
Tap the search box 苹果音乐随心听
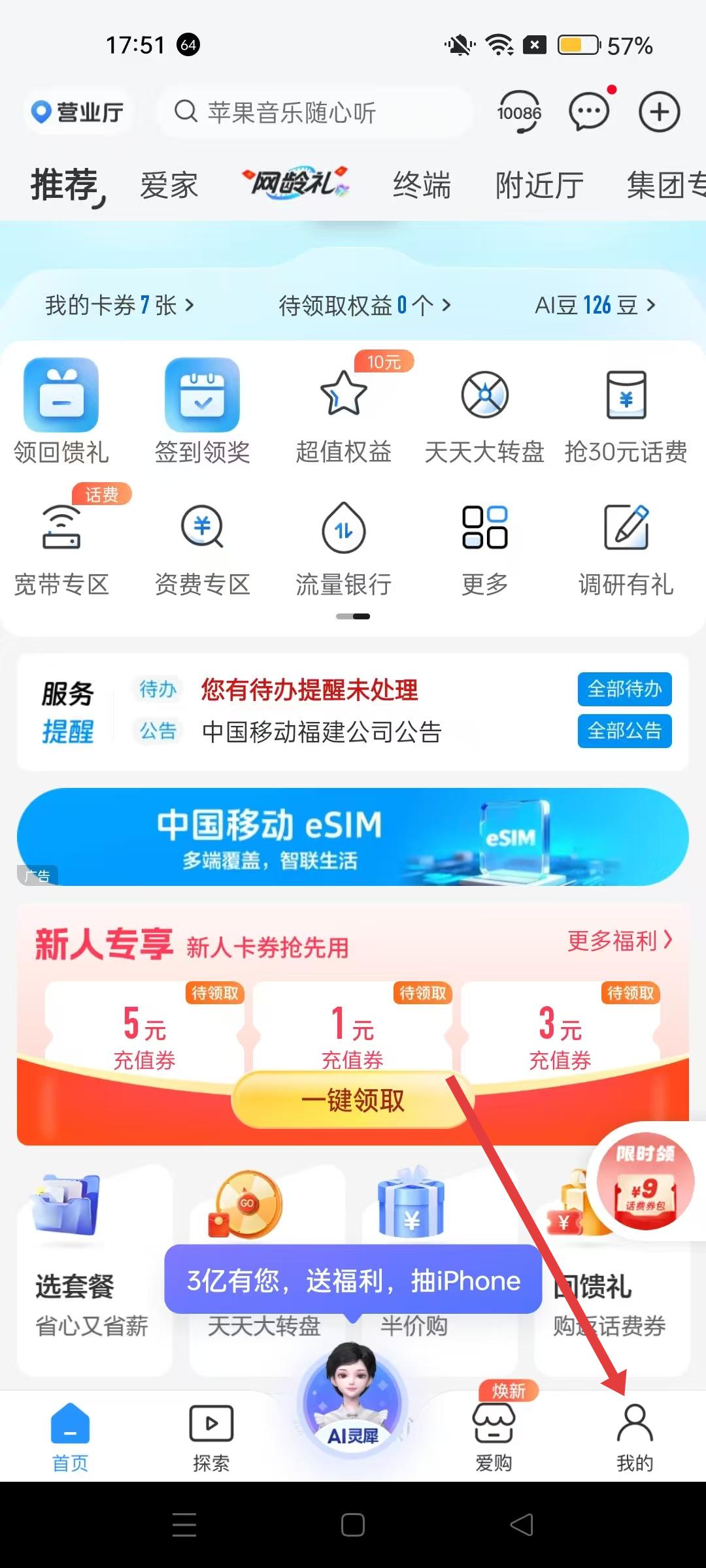tap(314, 112)
